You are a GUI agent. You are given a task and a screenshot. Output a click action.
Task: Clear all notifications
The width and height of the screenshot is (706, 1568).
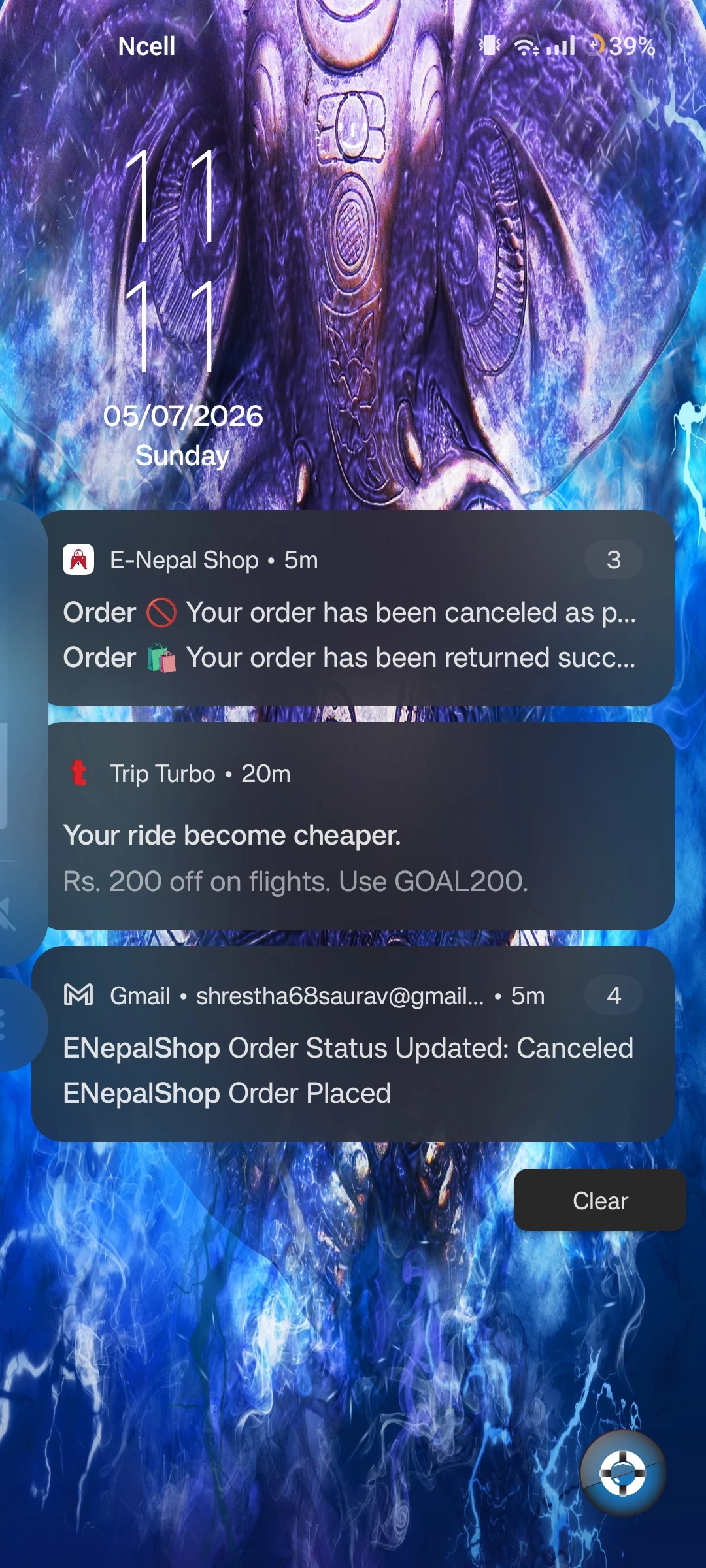point(600,1200)
